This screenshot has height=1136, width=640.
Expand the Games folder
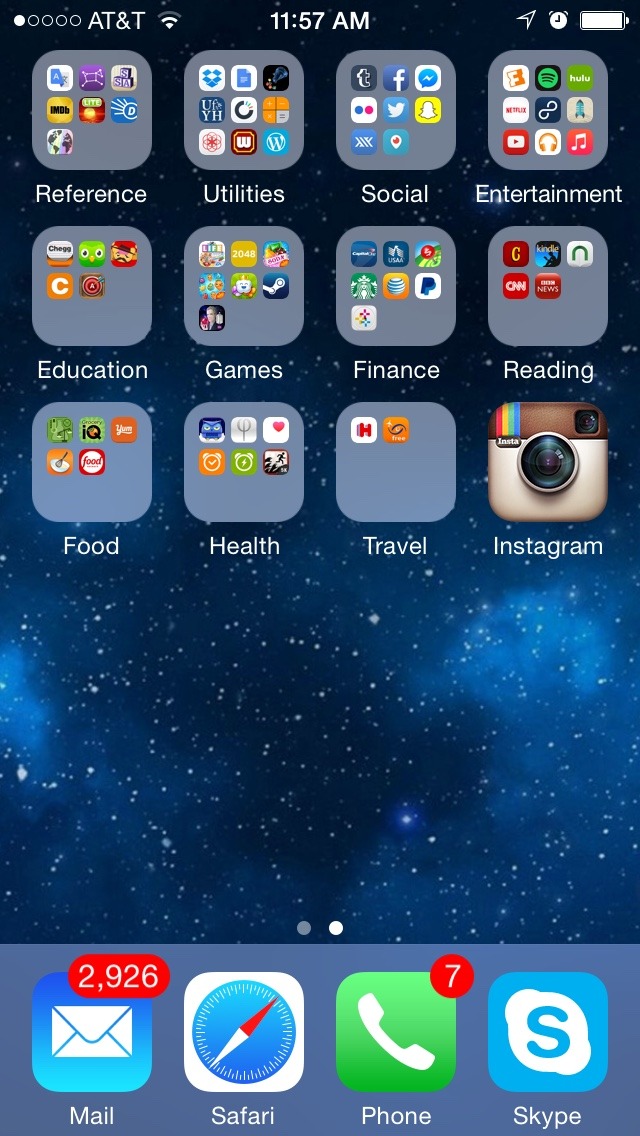[244, 286]
